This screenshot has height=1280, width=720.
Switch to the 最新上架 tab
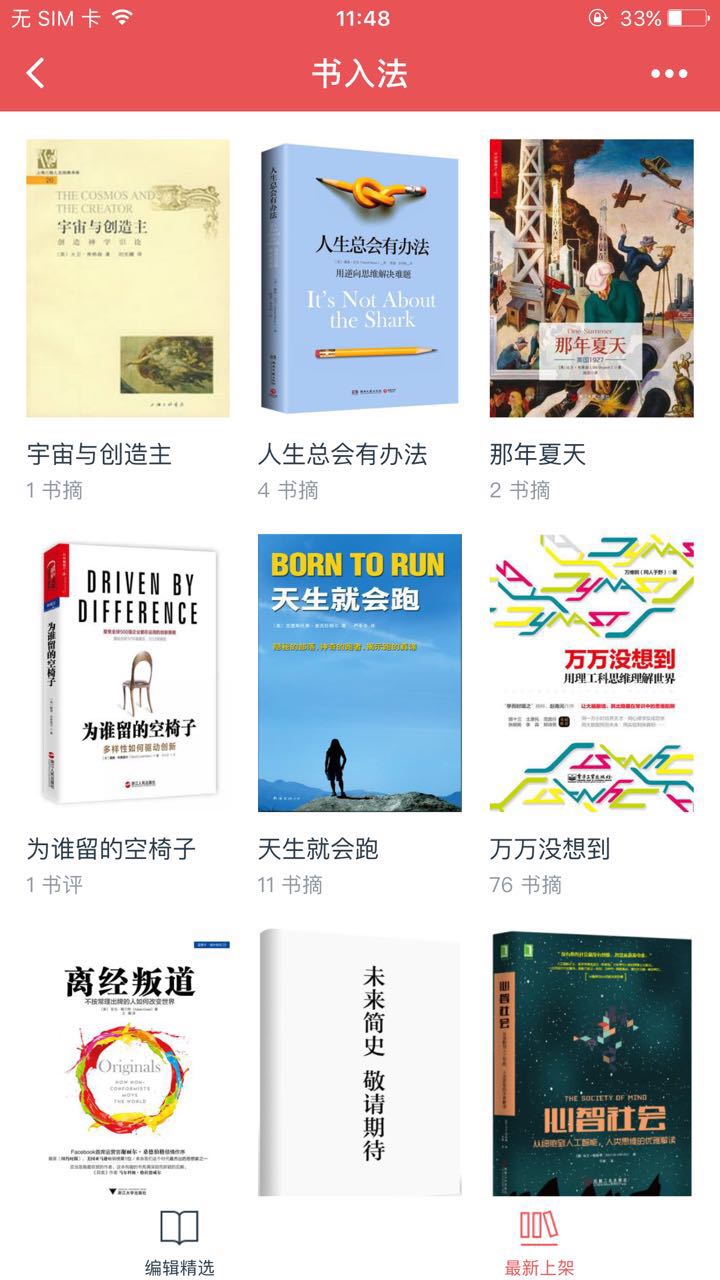540,1242
